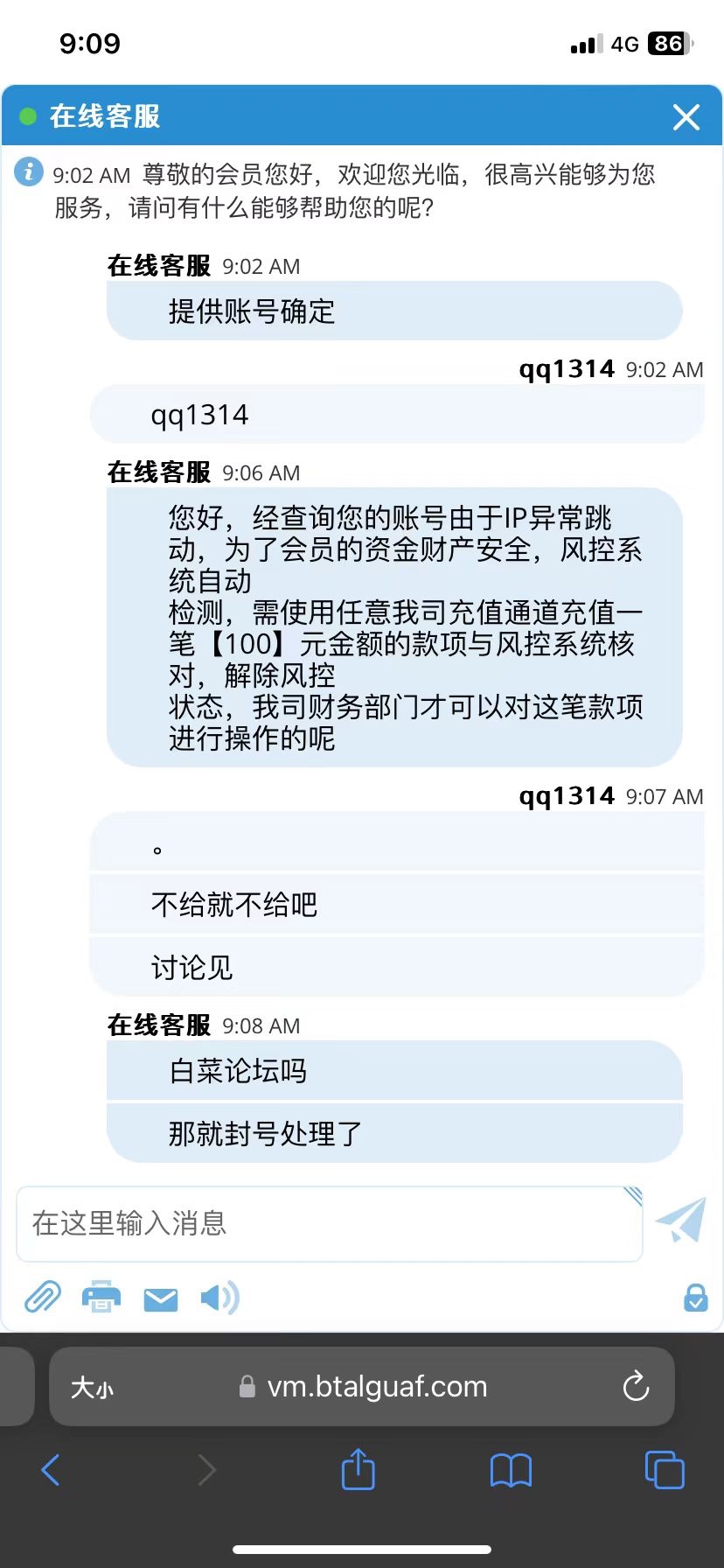Edit the vm.btalguaf.com address bar
Image resolution: width=724 pixels, height=1568 pixels.
[376, 1387]
